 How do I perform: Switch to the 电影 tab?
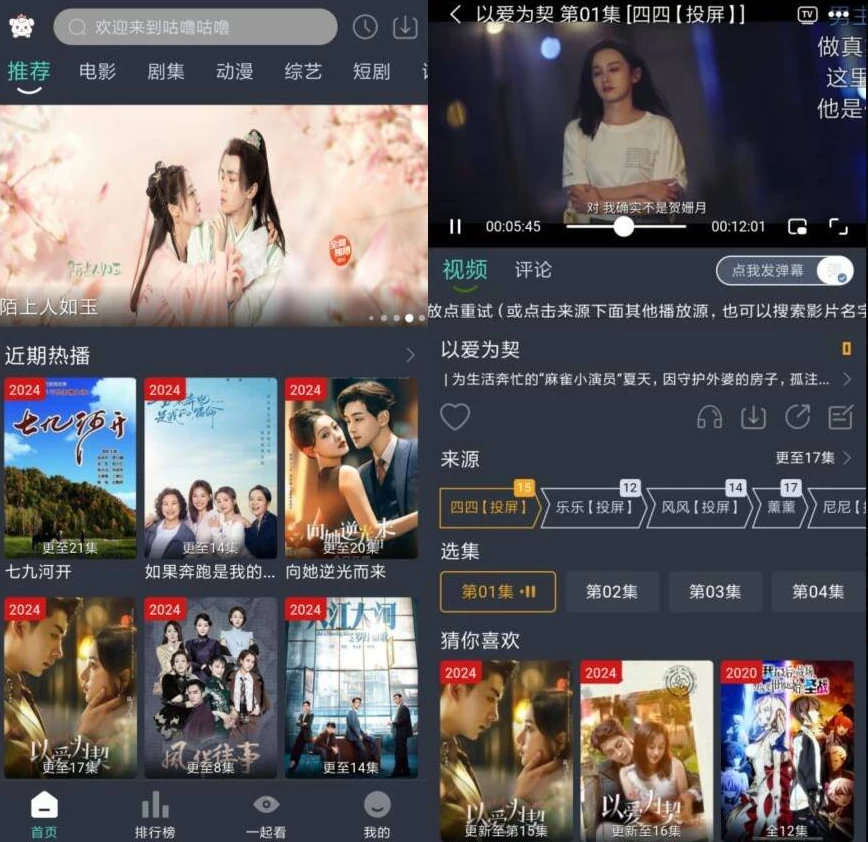(x=97, y=72)
